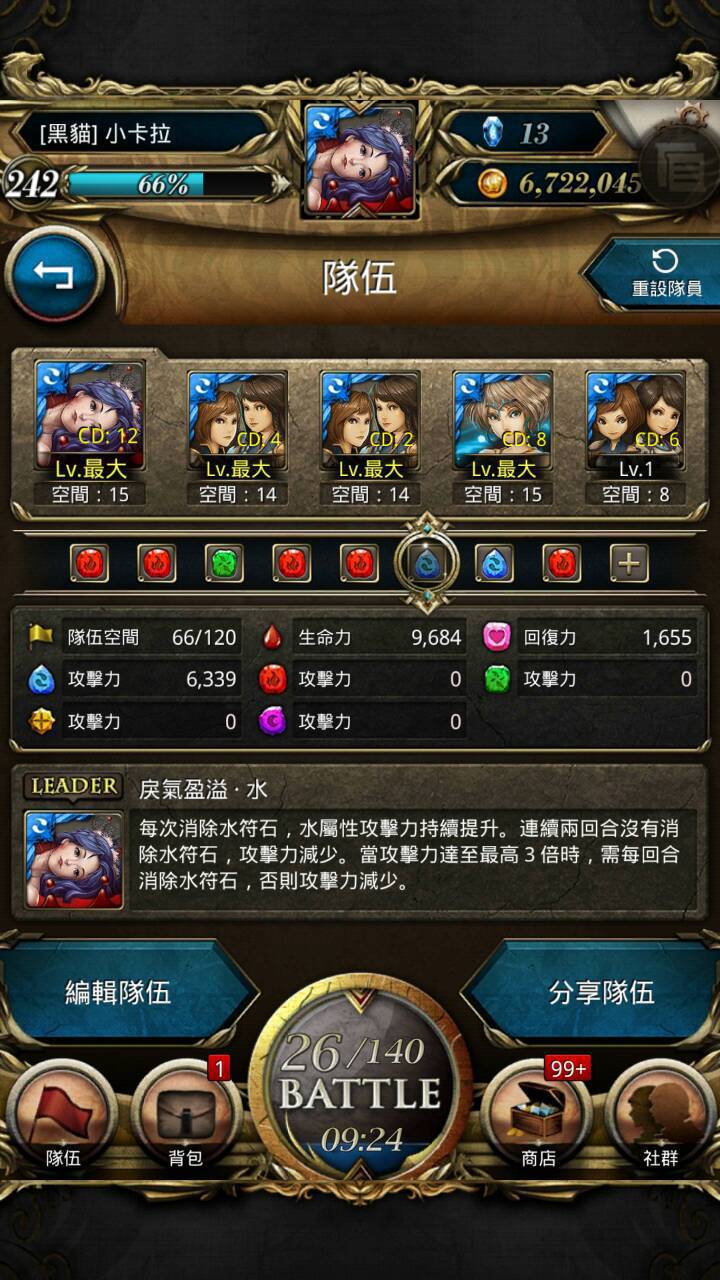The height and width of the screenshot is (1280, 720).
Task: Start a battle with the BATTLE button
Action: (x=360, y=1090)
